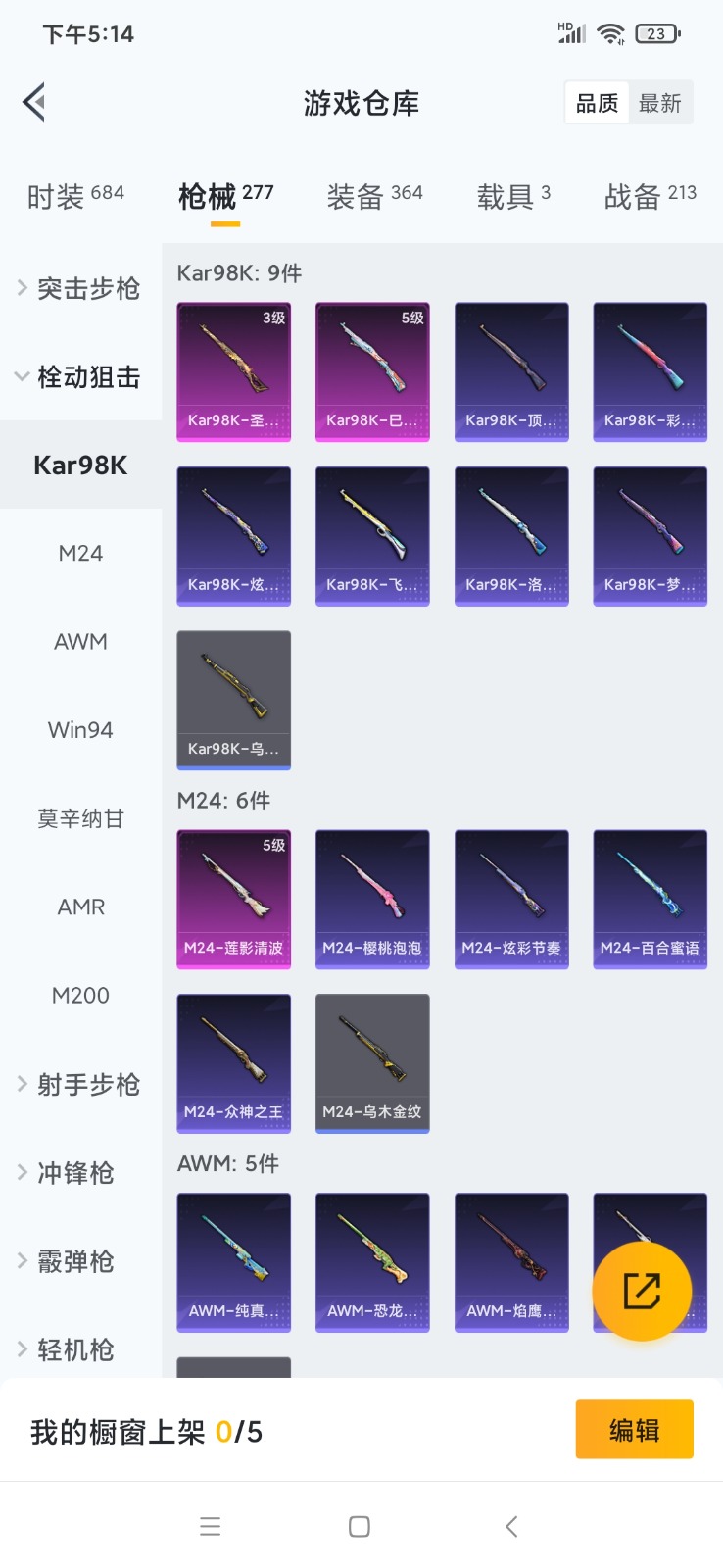This screenshot has width=723, height=1568.
Task: Open the M24-樱桃泡泡 skin card
Action: pyautogui.click(x=372, y=899)
